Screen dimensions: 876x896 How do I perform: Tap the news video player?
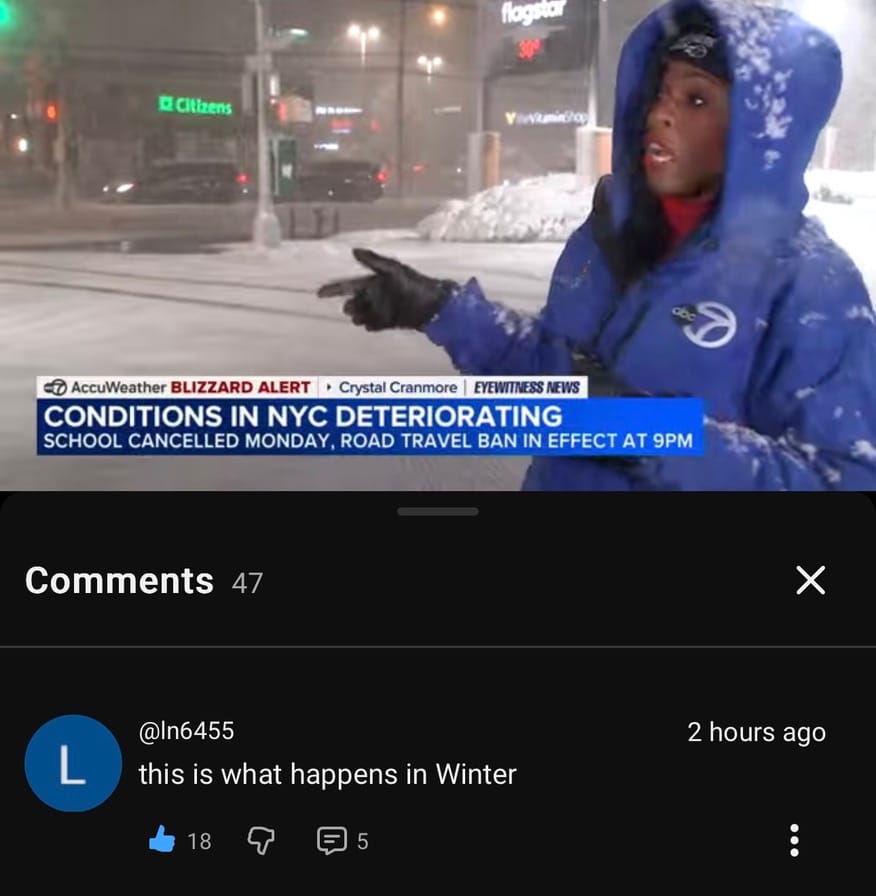pos(438,245)
